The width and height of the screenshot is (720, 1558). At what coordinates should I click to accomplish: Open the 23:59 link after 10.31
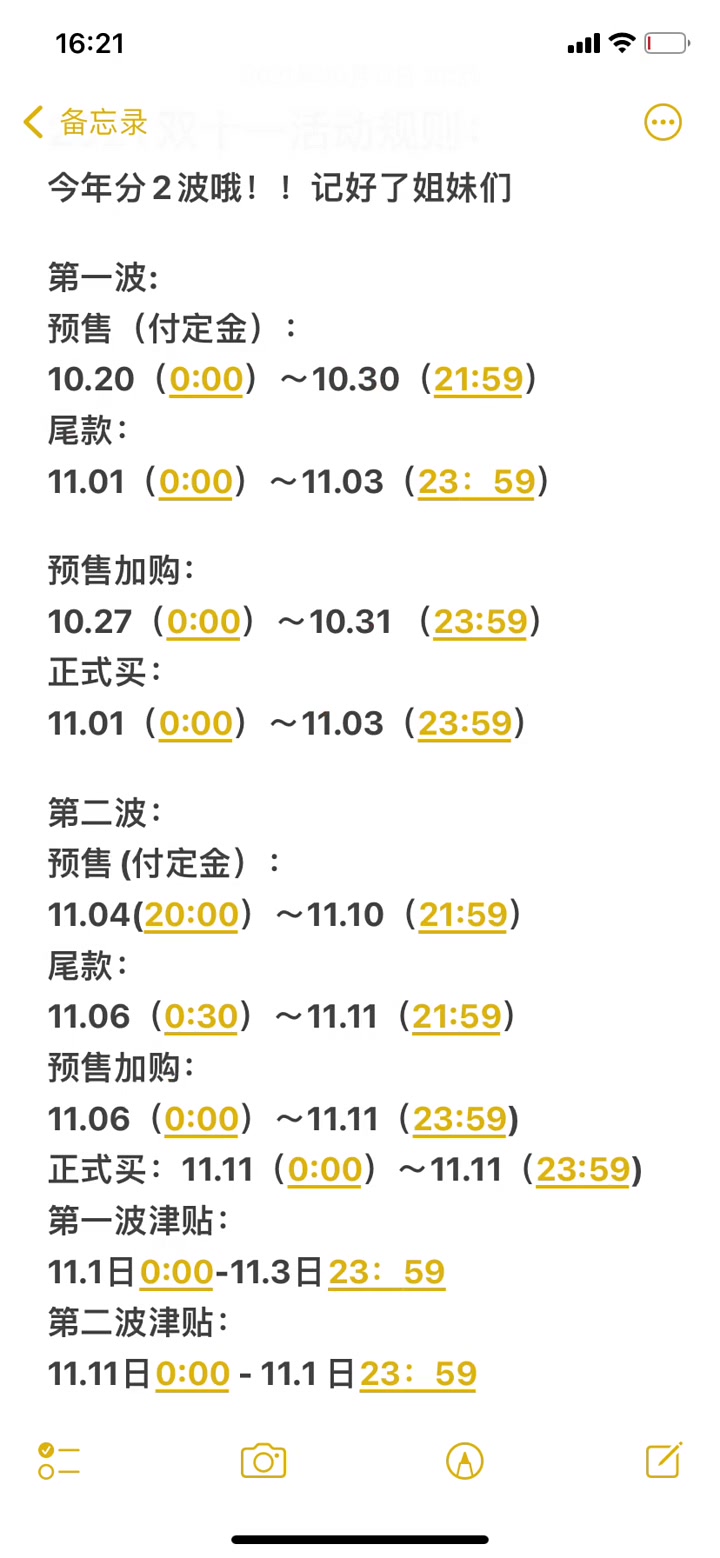478,621
